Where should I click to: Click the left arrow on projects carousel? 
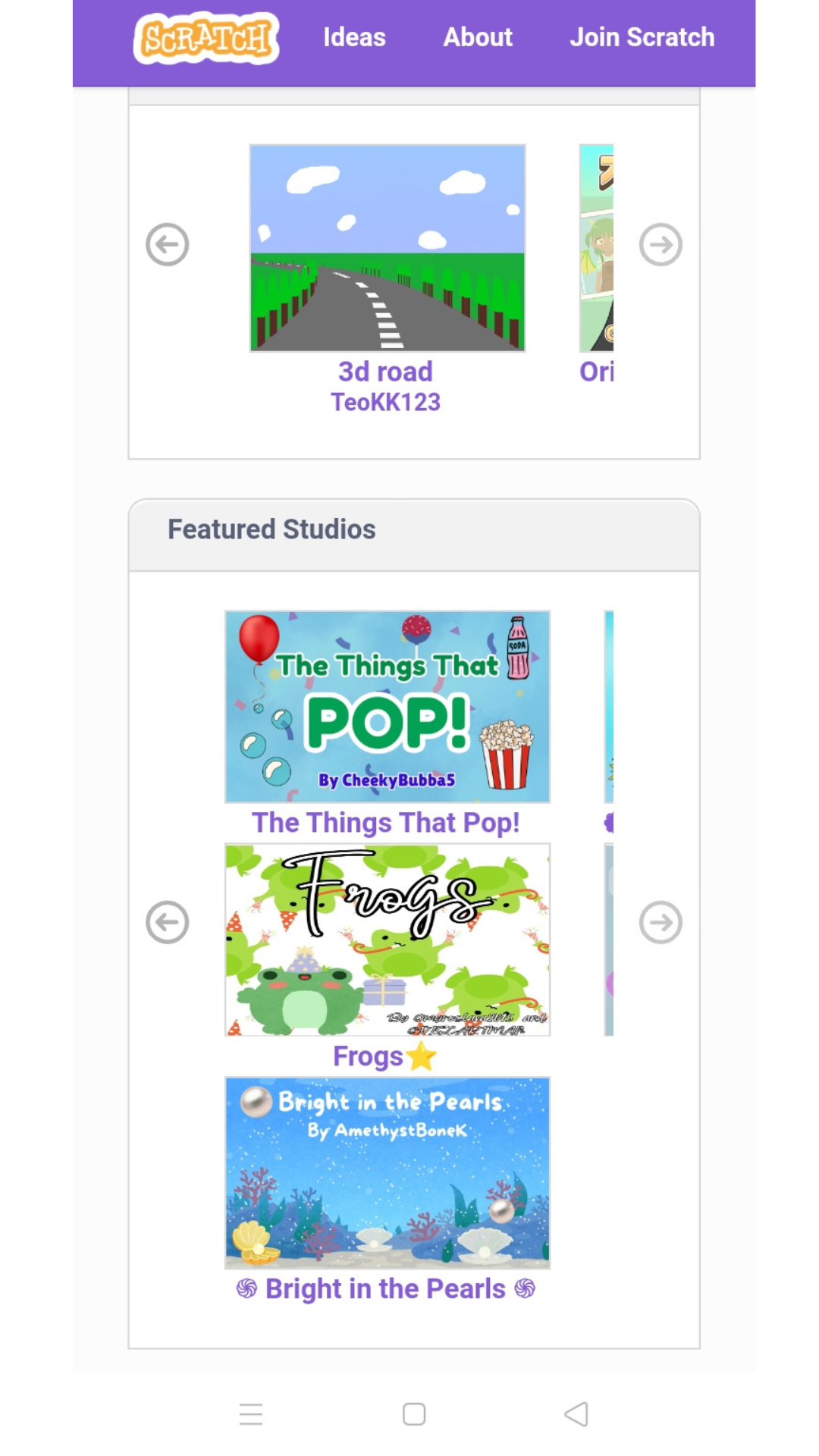point(167,244)
